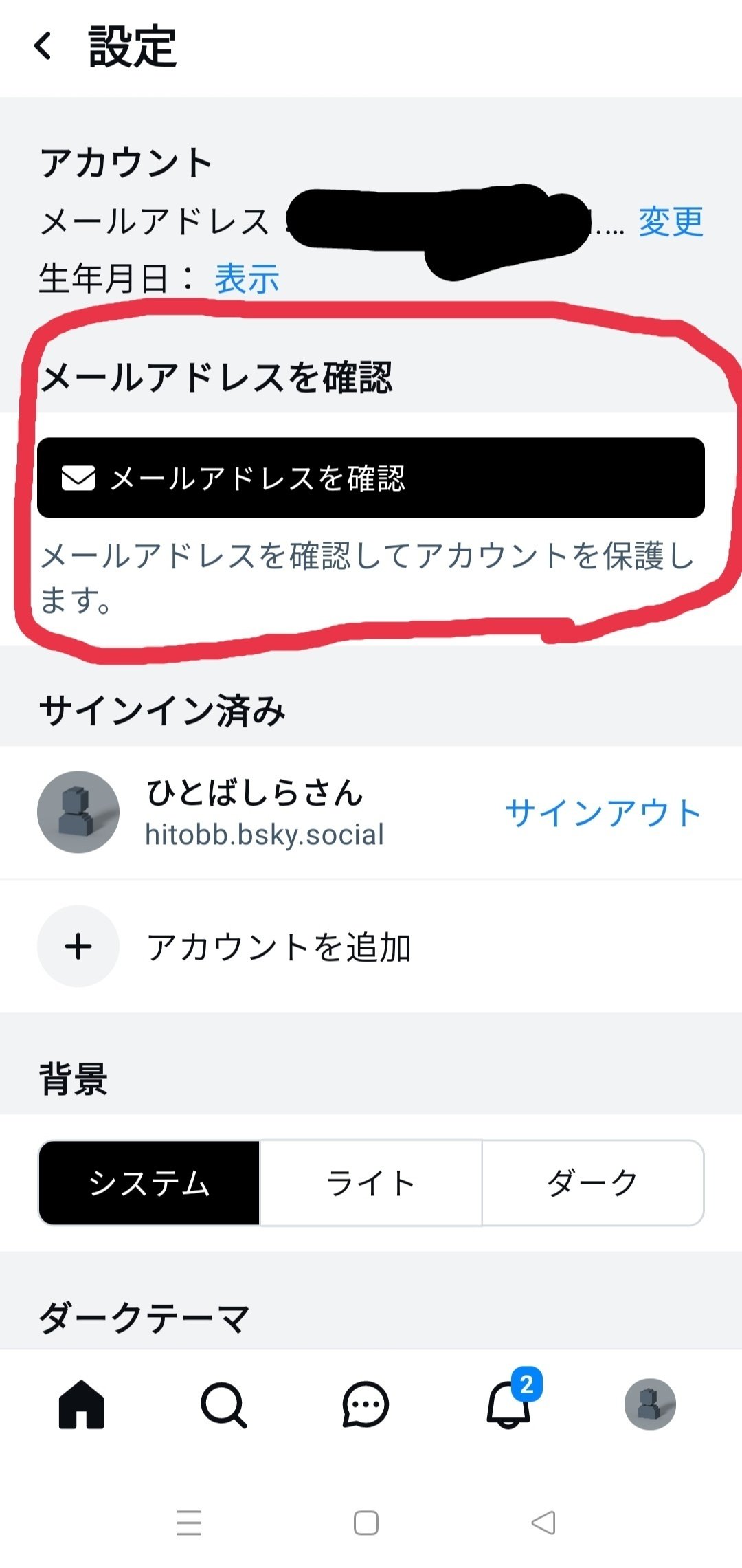Open recent apps with system menu button
Viewport: 742px width, 1568px height.
click(x=189, y=1523)
